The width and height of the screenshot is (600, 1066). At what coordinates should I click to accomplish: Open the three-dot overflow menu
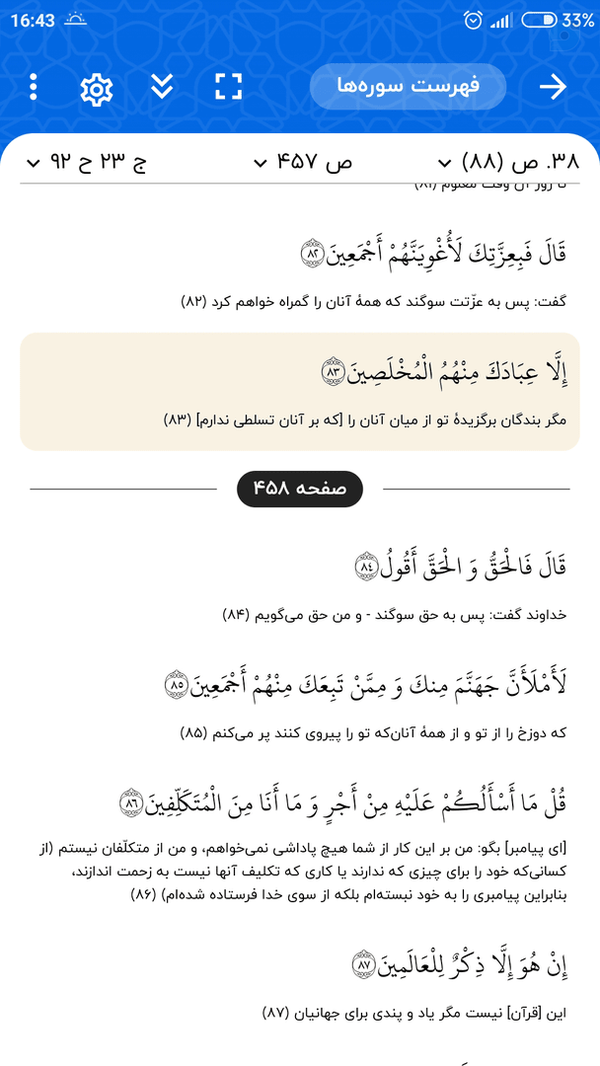click(34, 88)
